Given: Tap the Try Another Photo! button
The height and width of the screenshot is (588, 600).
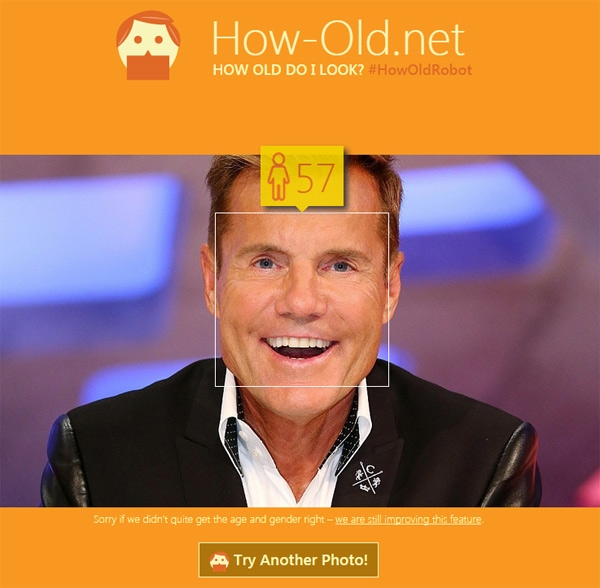Looking at the screenshot, I should (x=288, y=560).
